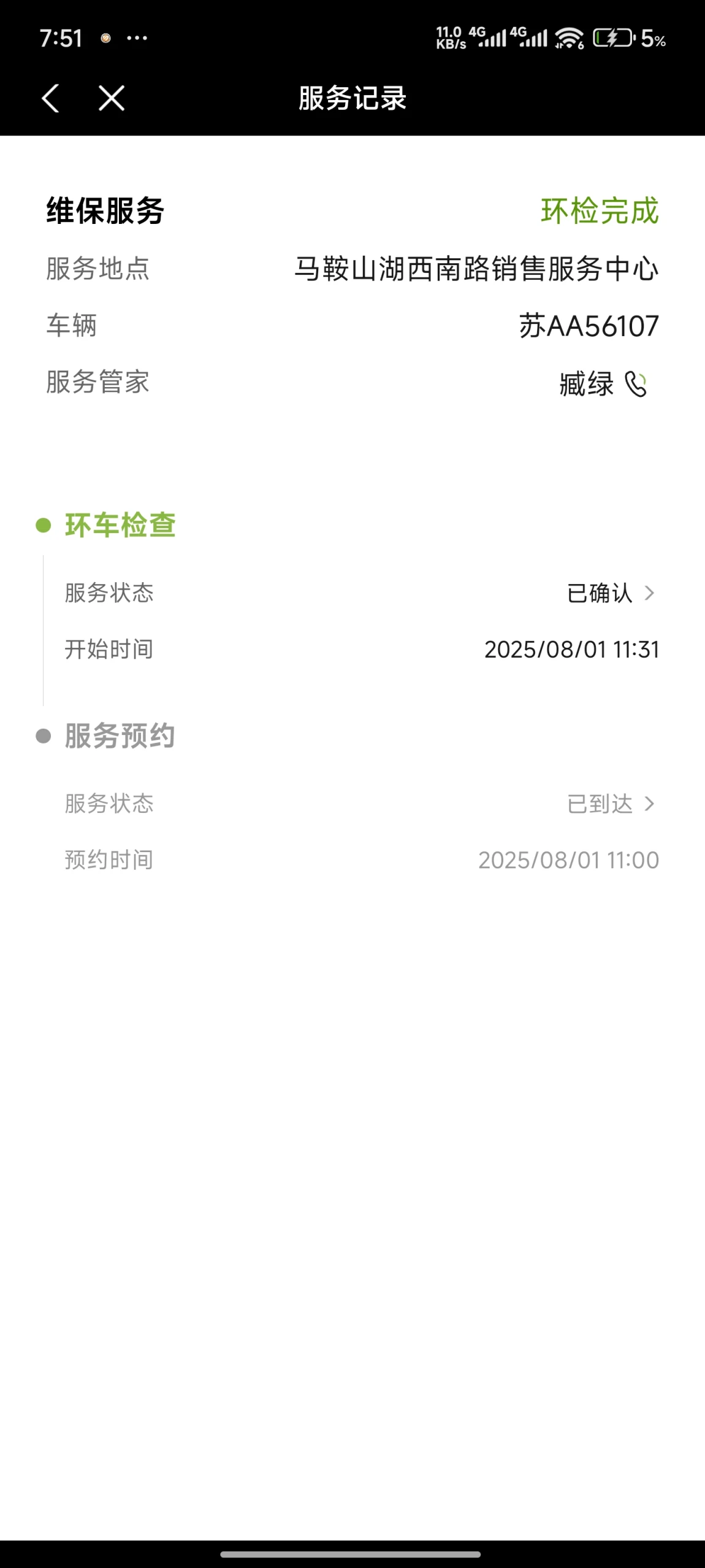This screenshot has width=705, height=1568.
Task: Call service manager 臧绿
Action: coord(636,385)
